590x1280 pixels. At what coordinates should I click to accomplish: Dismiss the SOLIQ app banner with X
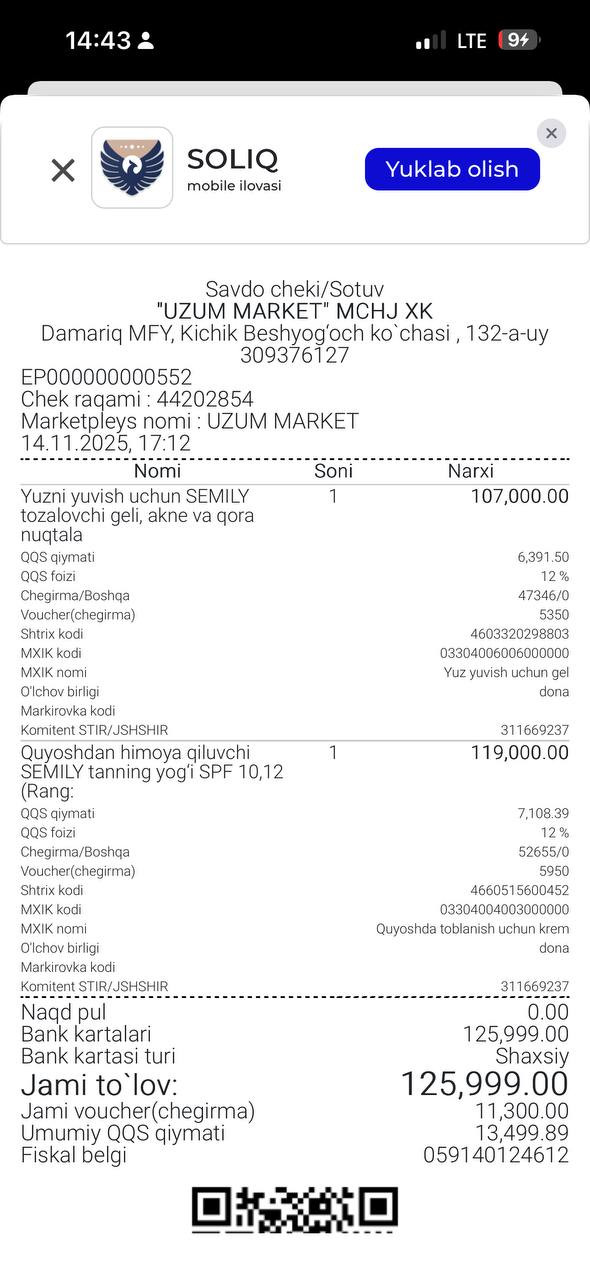[x=63, y=170]
